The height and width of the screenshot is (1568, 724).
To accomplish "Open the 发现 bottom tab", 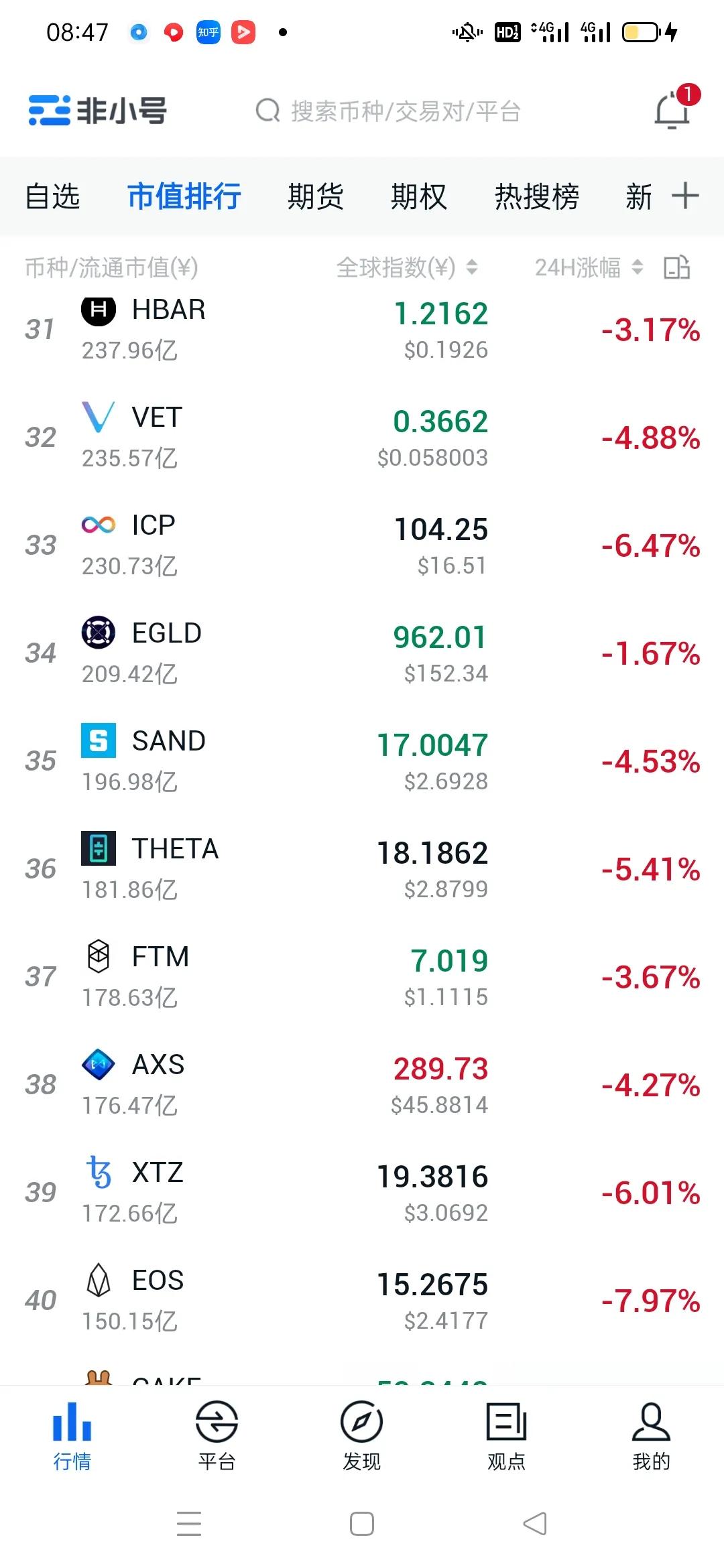I will pos(361,1435).
